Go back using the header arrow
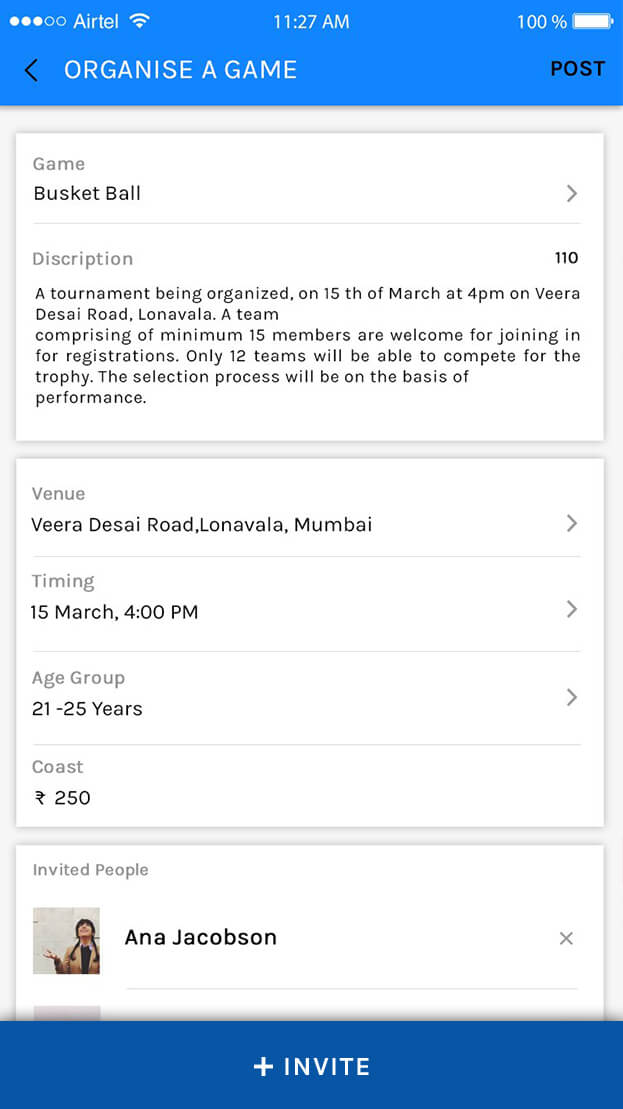623x1109 pixels. 31,70
